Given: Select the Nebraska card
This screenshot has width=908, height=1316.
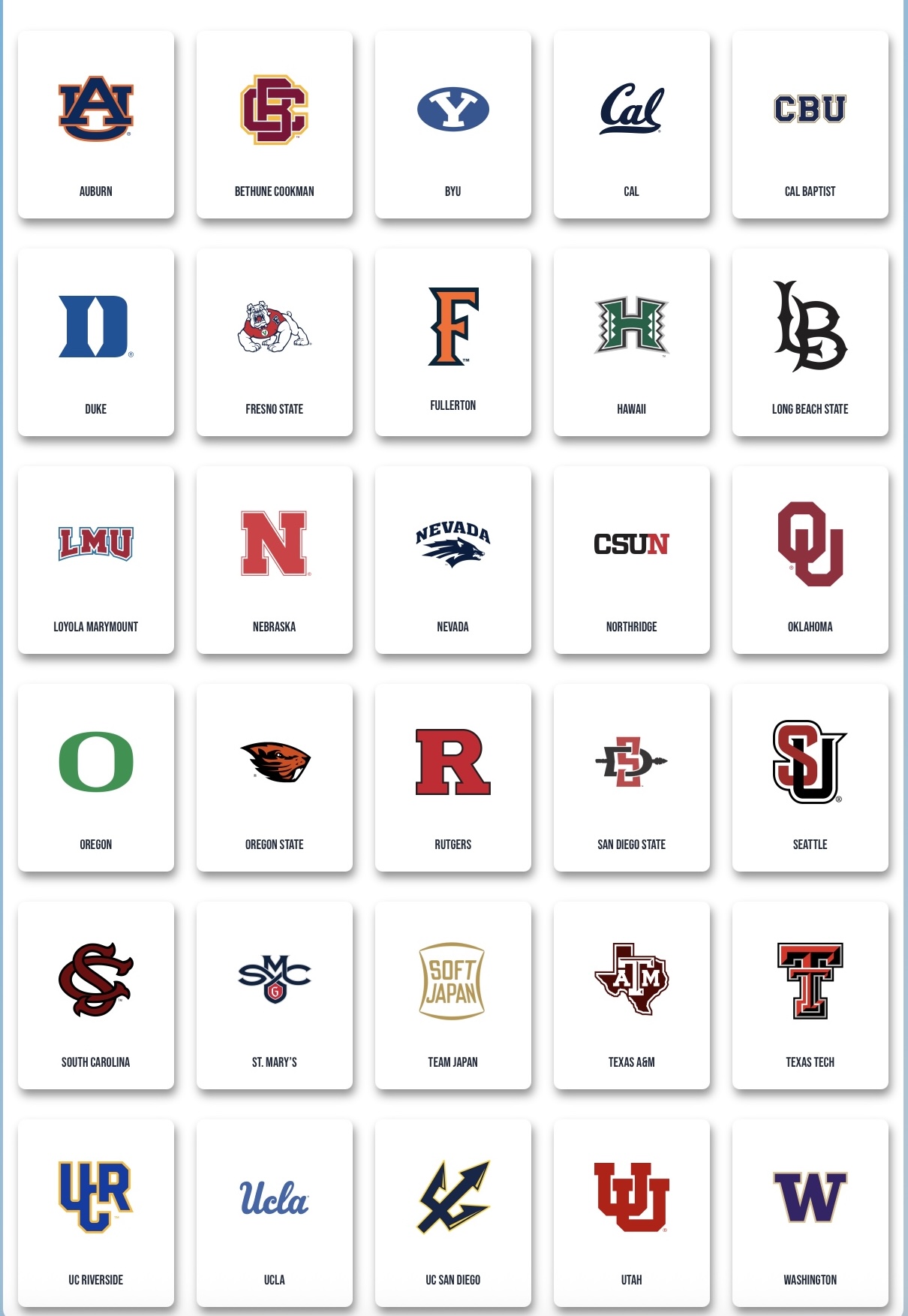Looking at the screenshot, I should pyautogui.click(x=275, y=560).
